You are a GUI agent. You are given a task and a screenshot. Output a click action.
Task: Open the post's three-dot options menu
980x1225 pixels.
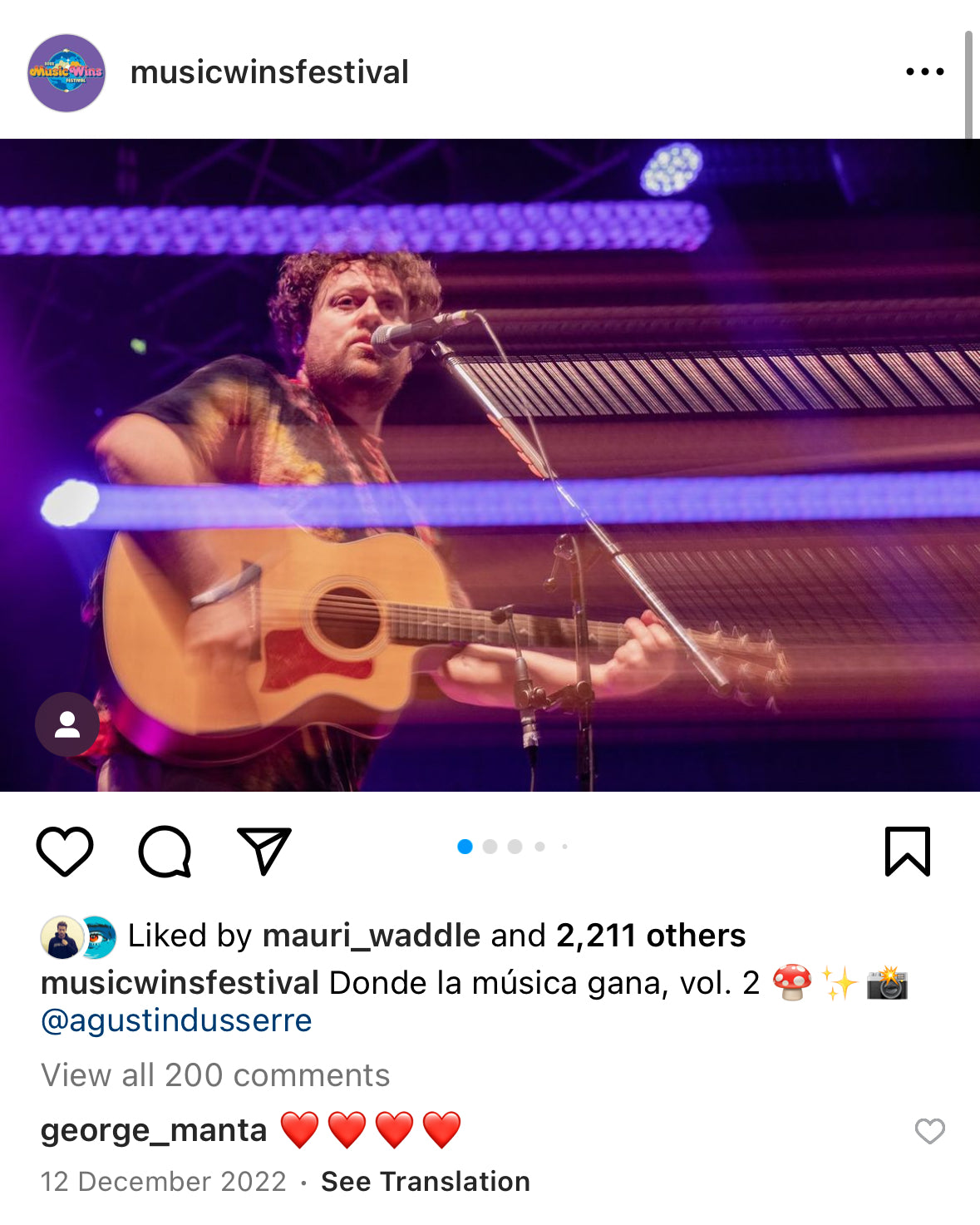point(924,72)
